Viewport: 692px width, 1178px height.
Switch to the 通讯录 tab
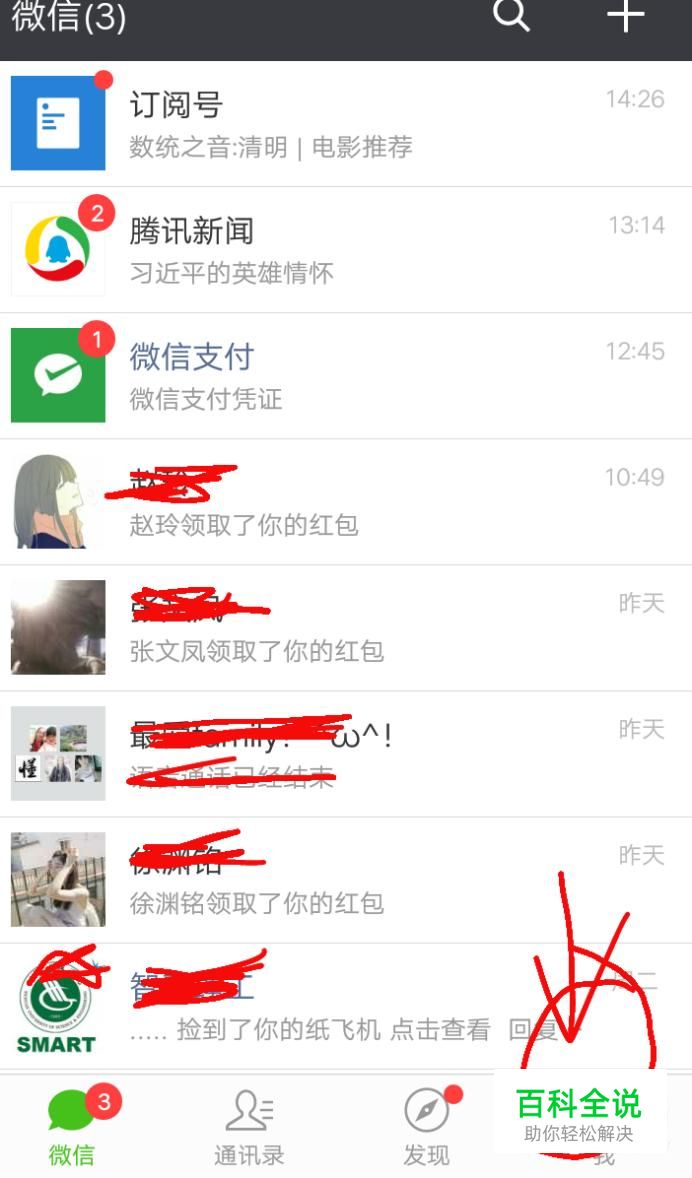(x=249, y=1128)
